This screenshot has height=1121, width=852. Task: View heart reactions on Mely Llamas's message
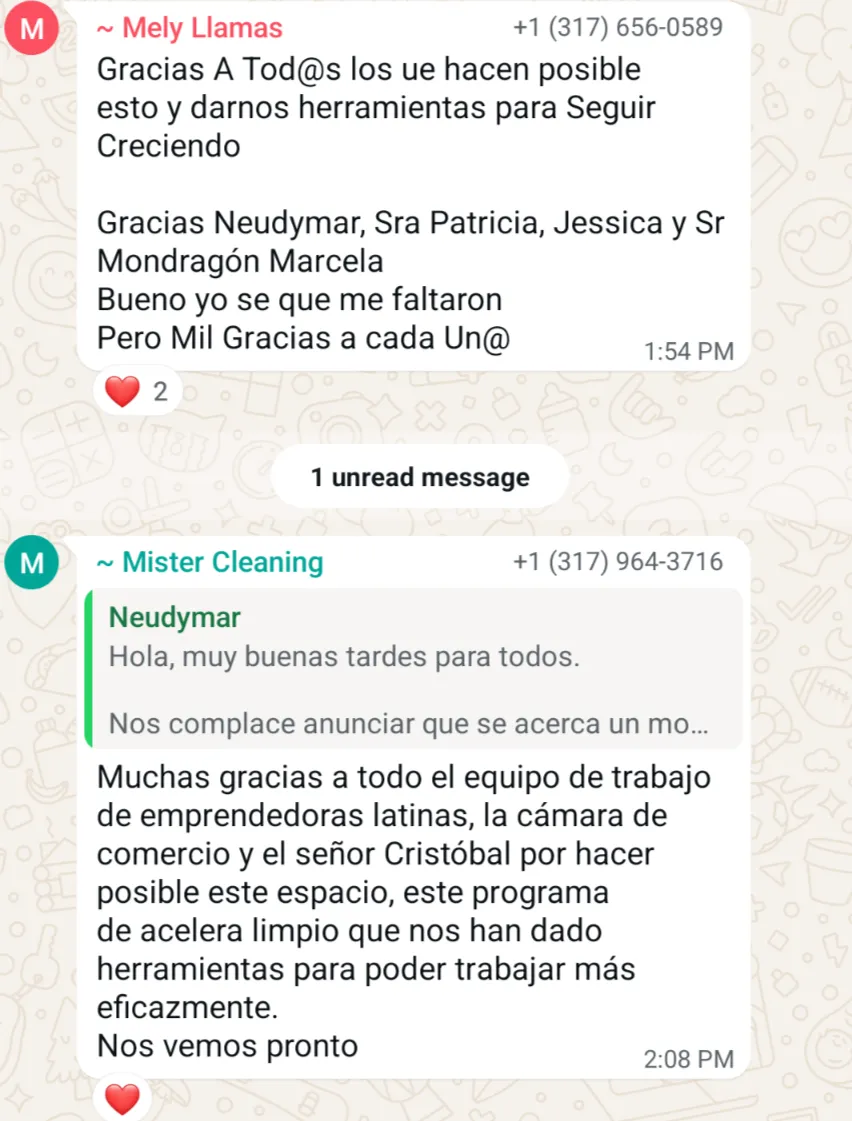pyautogui.click(x=136, y=392)
